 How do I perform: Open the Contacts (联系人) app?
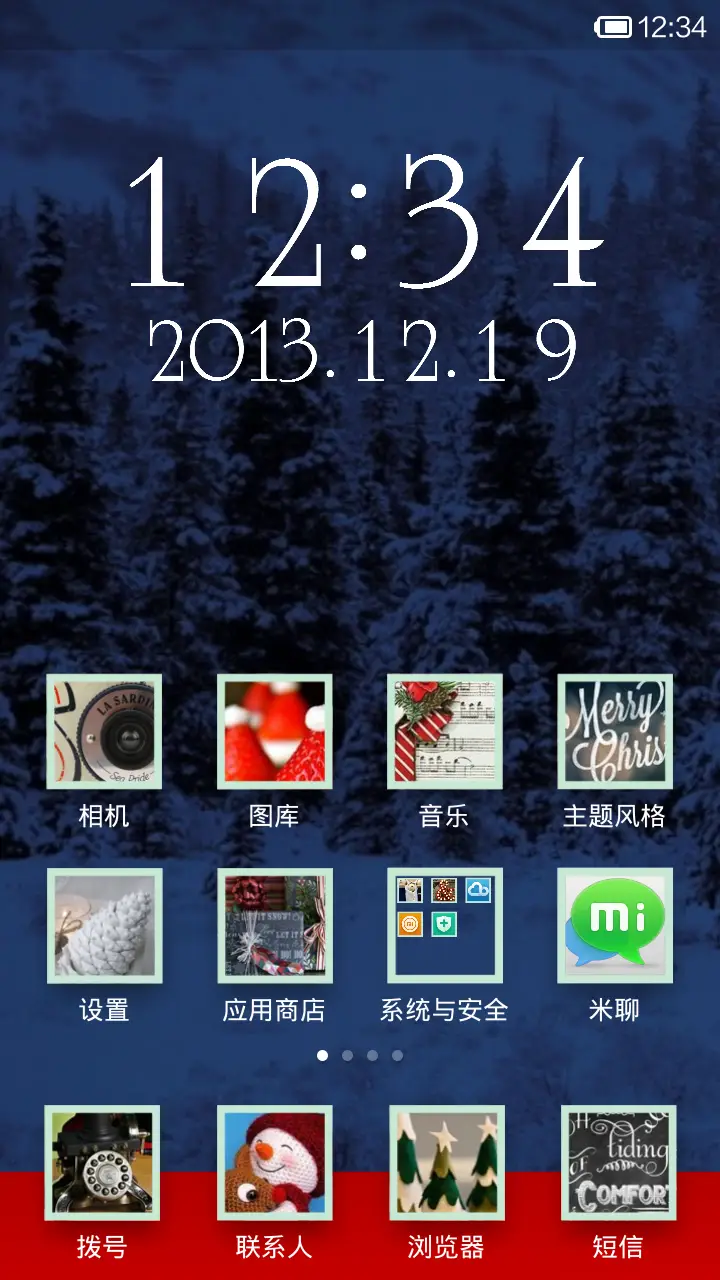272,1160
